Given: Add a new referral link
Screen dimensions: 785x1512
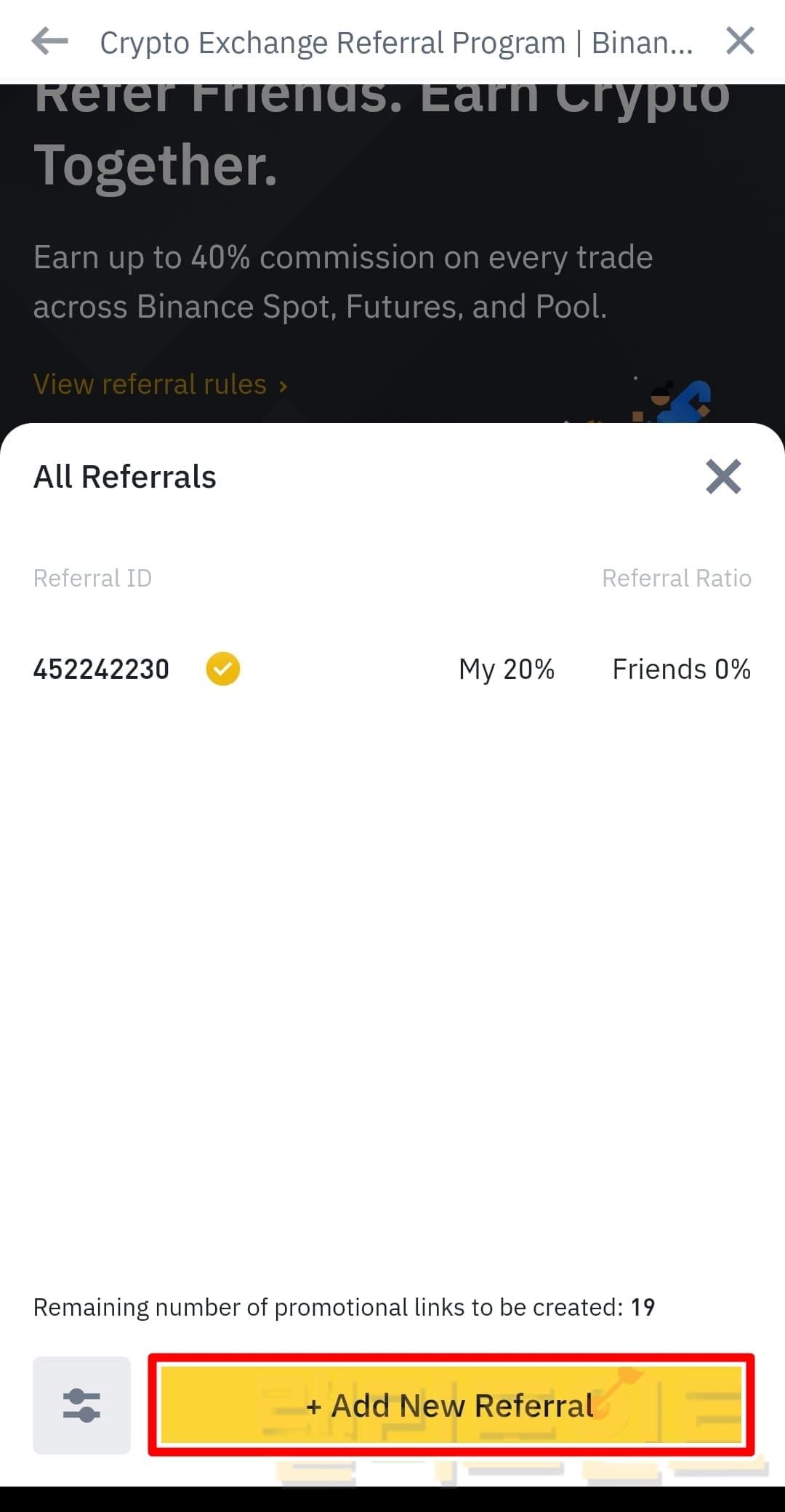Looking at the screenshot, I should tap(451, 1405).
